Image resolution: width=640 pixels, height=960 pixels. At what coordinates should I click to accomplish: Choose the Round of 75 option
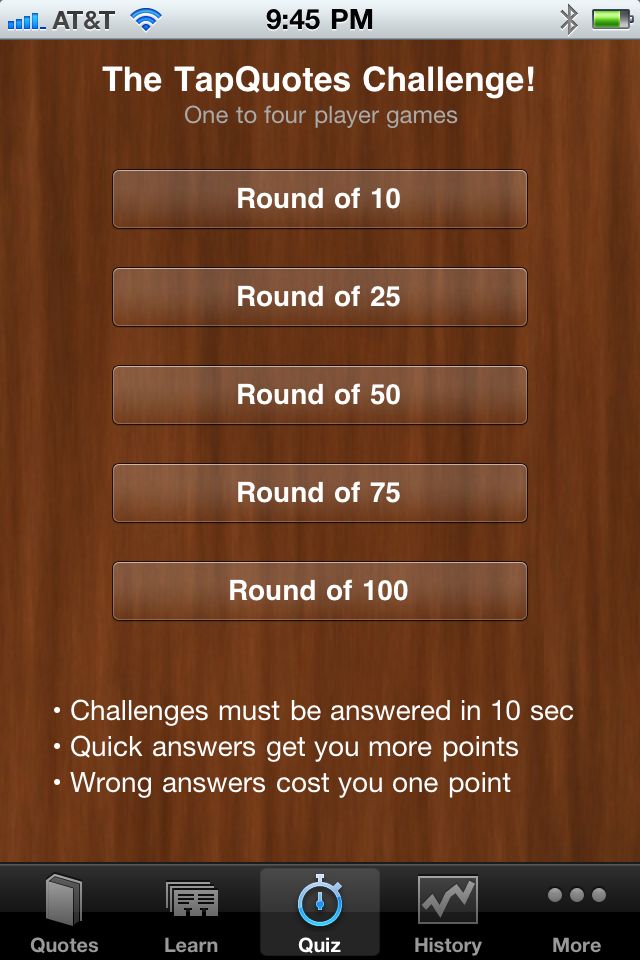tap(319, 493)
